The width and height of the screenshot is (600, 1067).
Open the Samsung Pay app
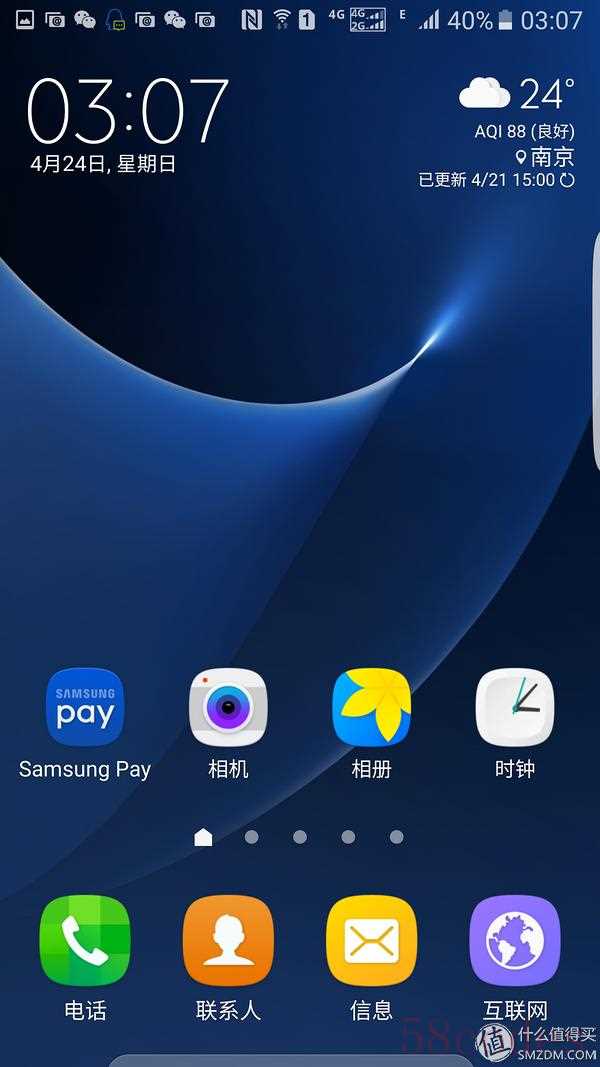pyautogui.click(x=85, y=707)
